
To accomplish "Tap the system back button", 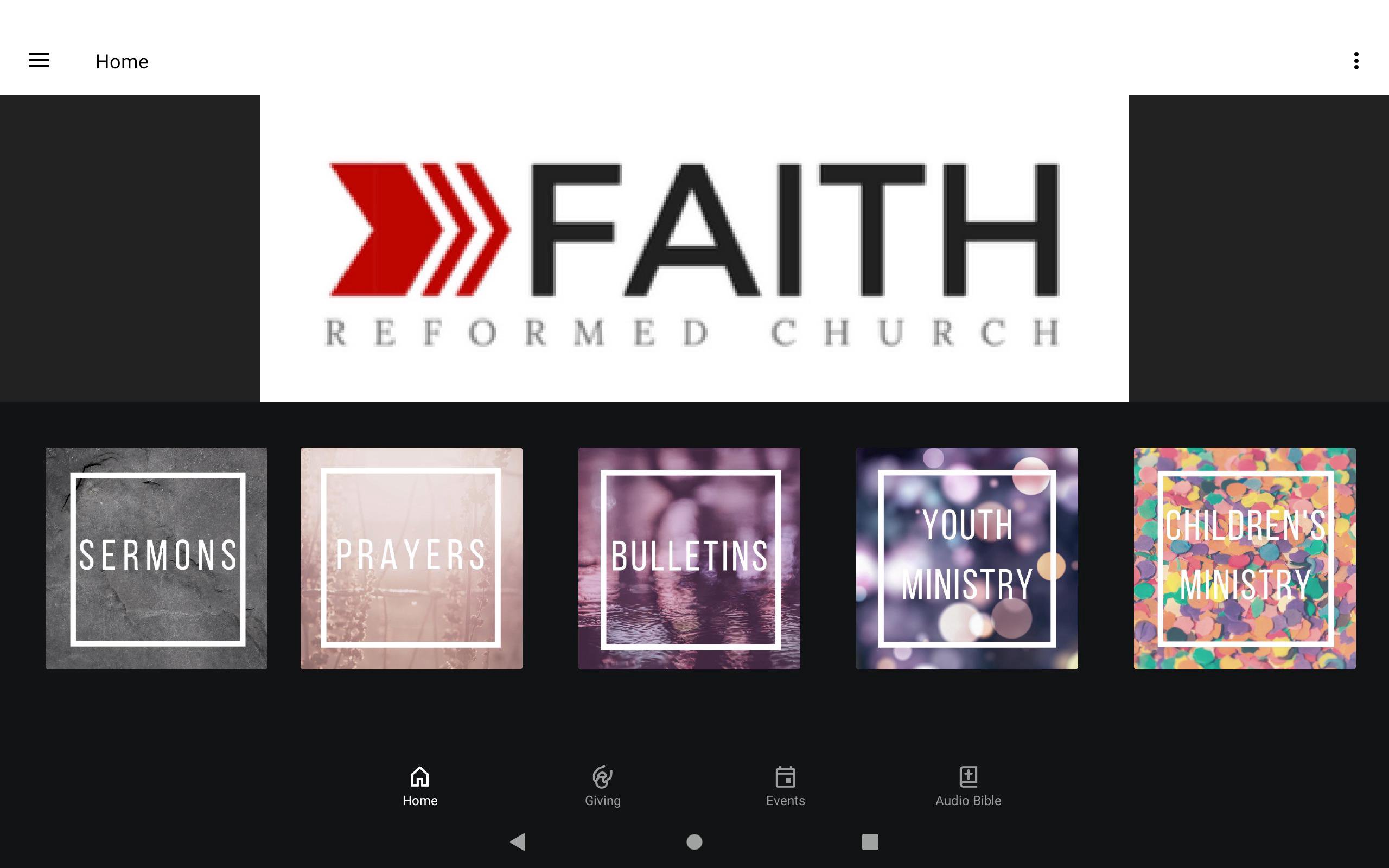I will 518,841.
